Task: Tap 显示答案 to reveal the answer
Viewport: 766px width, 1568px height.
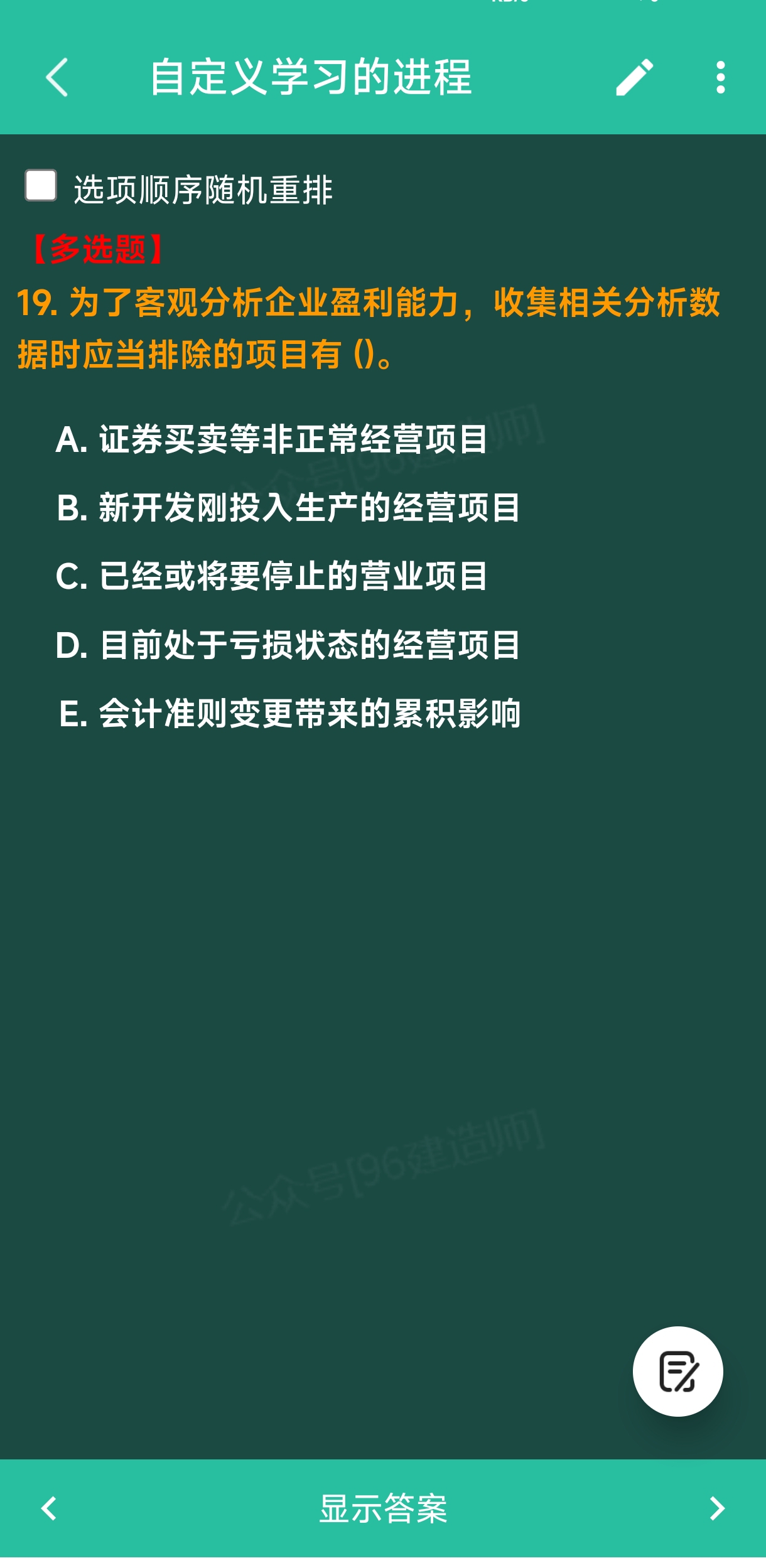Action: point(383,1508)
